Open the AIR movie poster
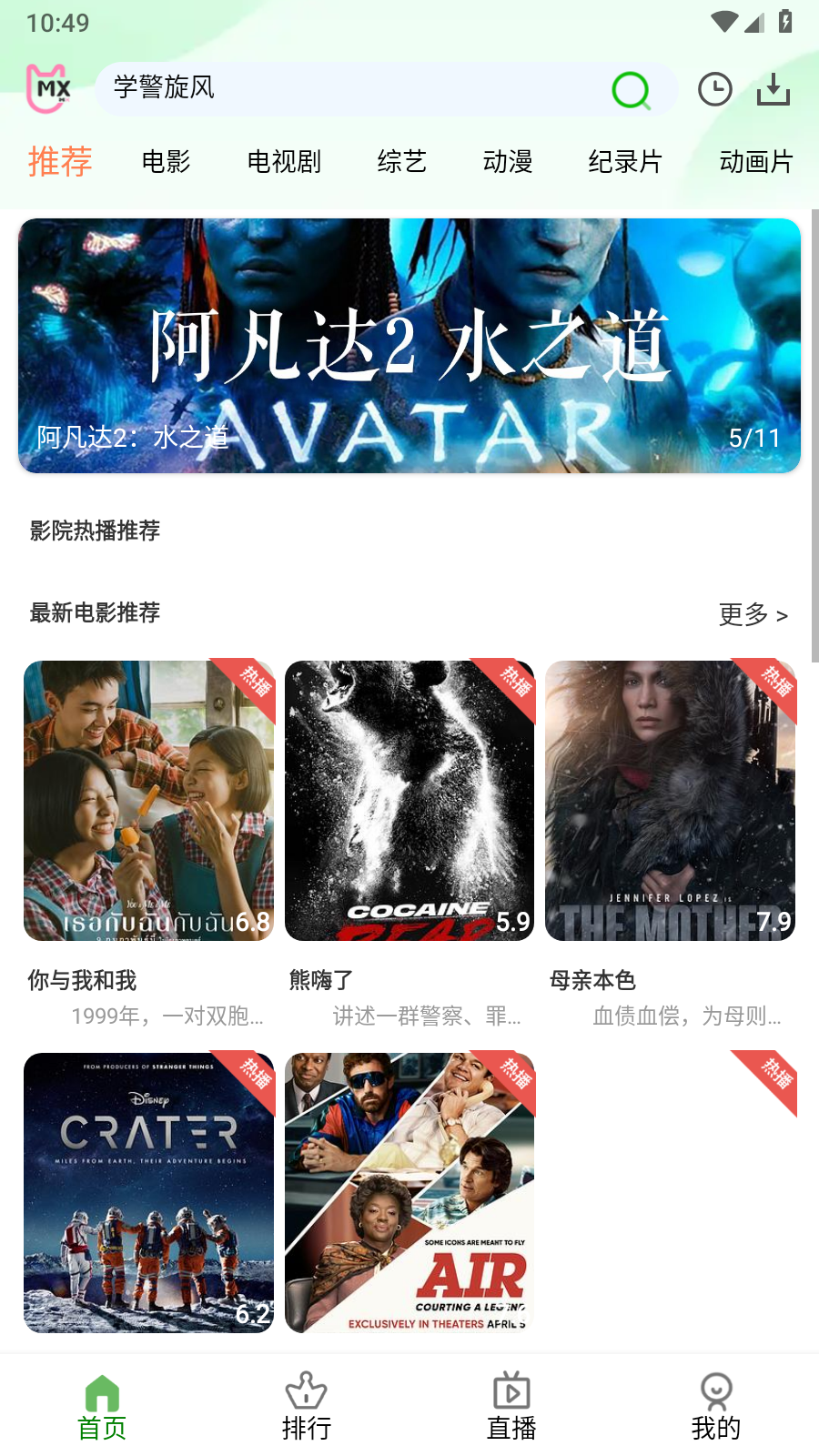Viewport: 819px width, 1456px height. (409, 1192)
